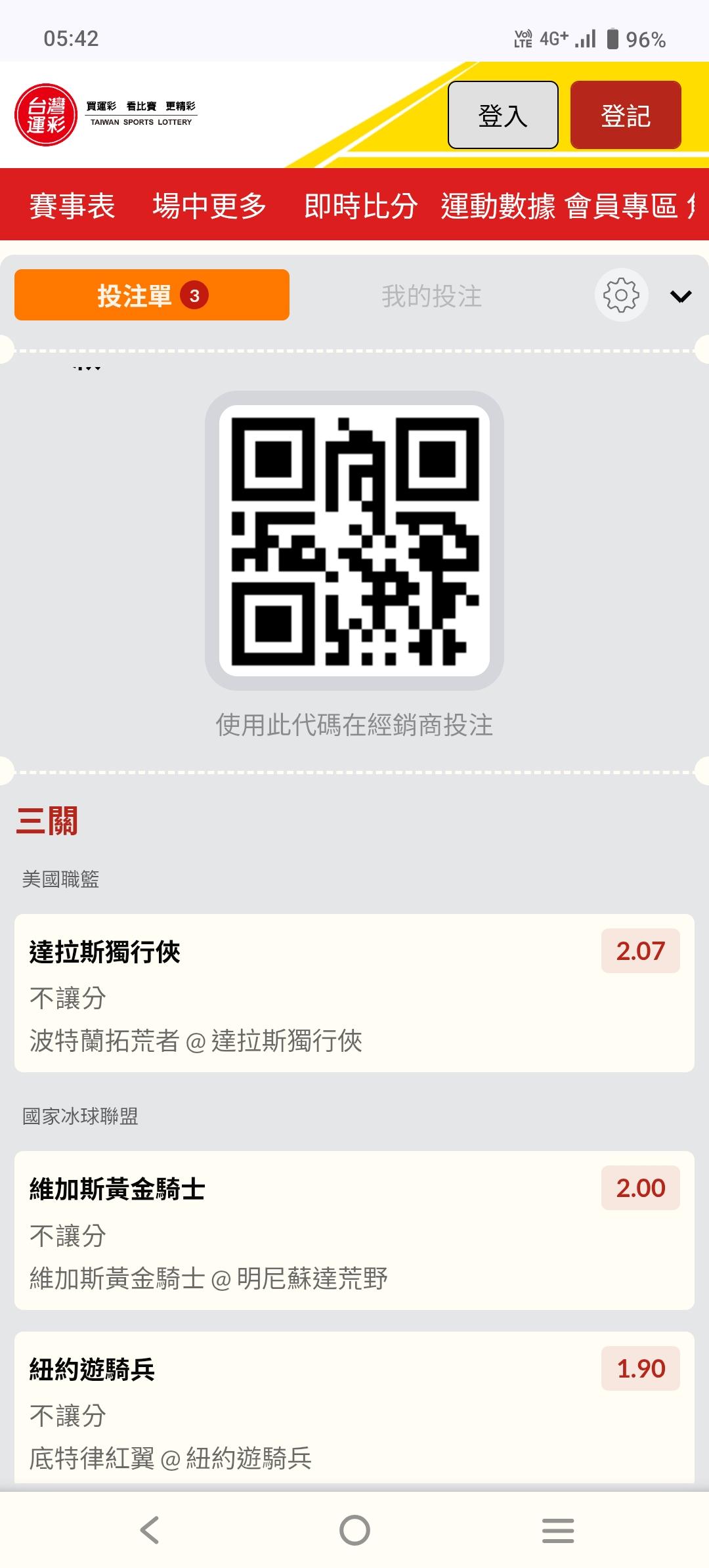The width and height of the screenshot is (709, 1568).
Task: Return to the home screen
Action: (x=354, y=1530)
